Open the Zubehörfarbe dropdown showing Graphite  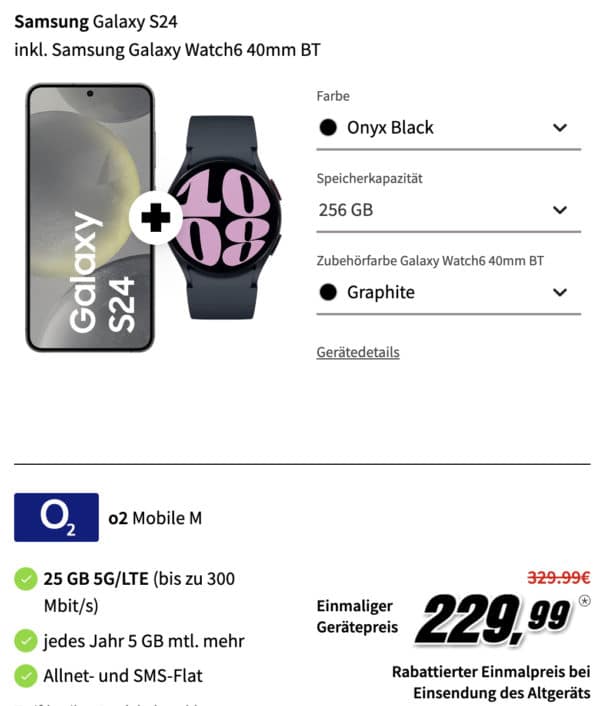pyautogui.click(x=448, y=292)
